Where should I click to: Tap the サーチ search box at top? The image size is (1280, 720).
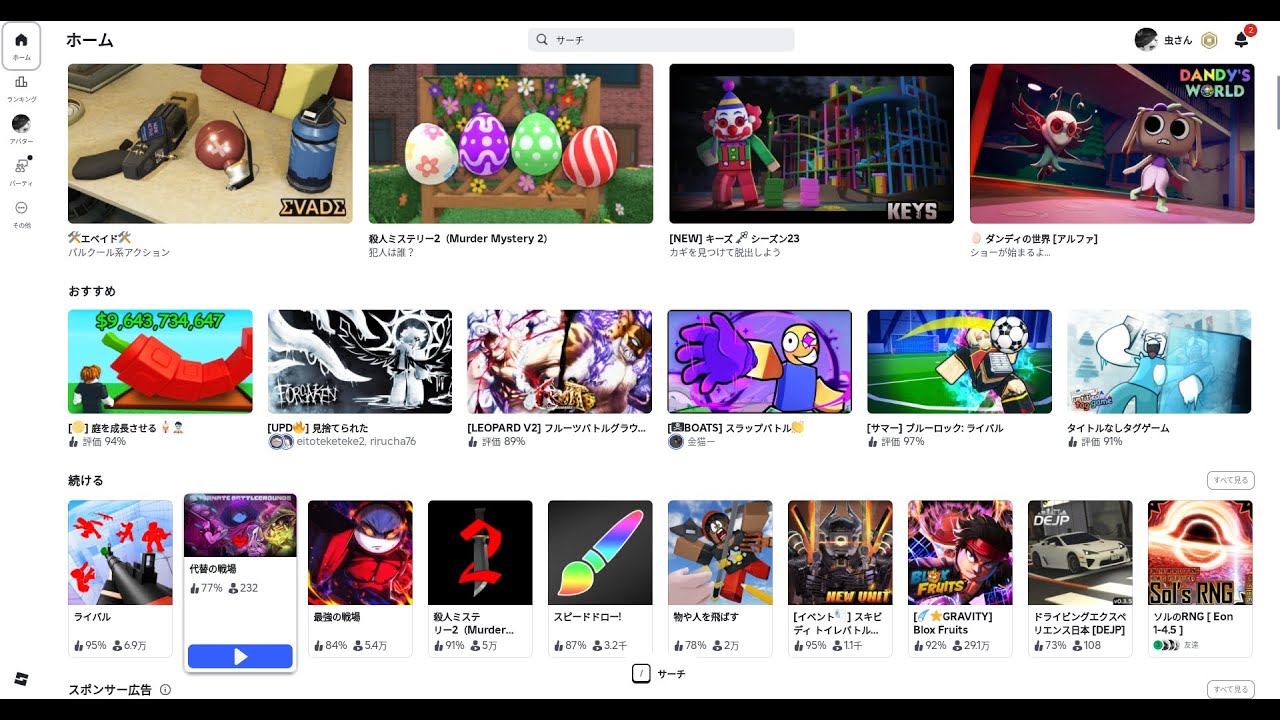point(661,40)
